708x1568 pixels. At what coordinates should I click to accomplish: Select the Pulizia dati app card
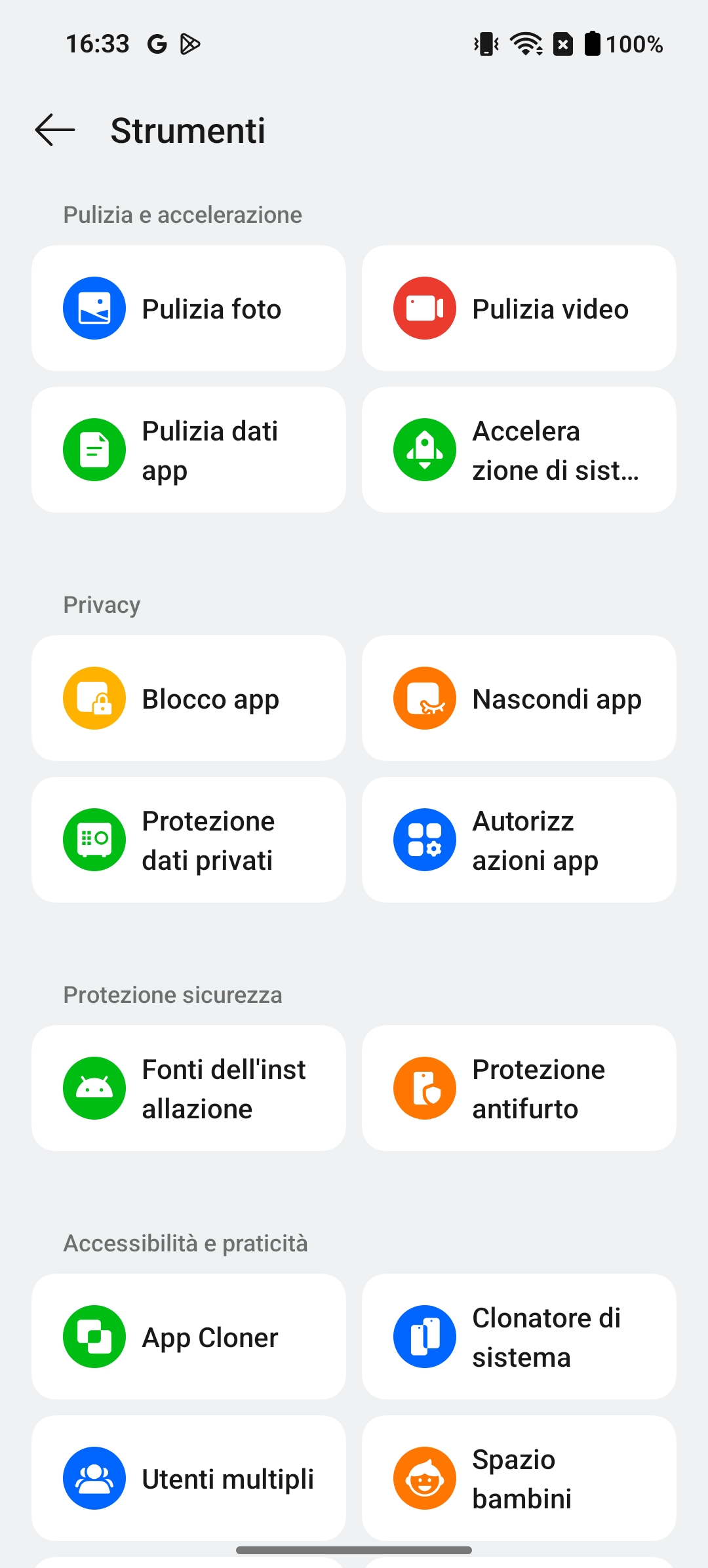(x=189, y=450)
